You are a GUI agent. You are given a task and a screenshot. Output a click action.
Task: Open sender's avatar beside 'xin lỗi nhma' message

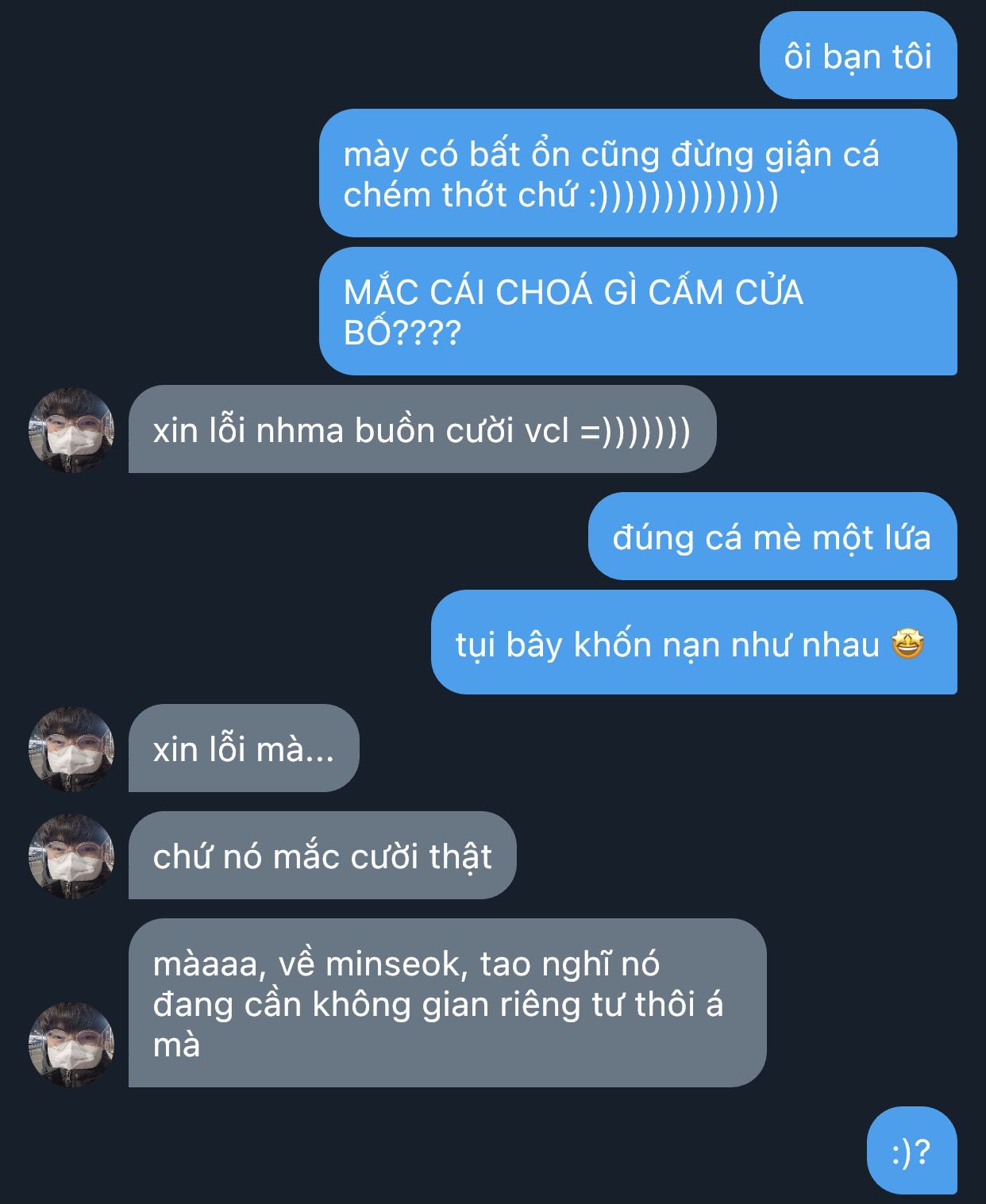click(x=71, y=430)
